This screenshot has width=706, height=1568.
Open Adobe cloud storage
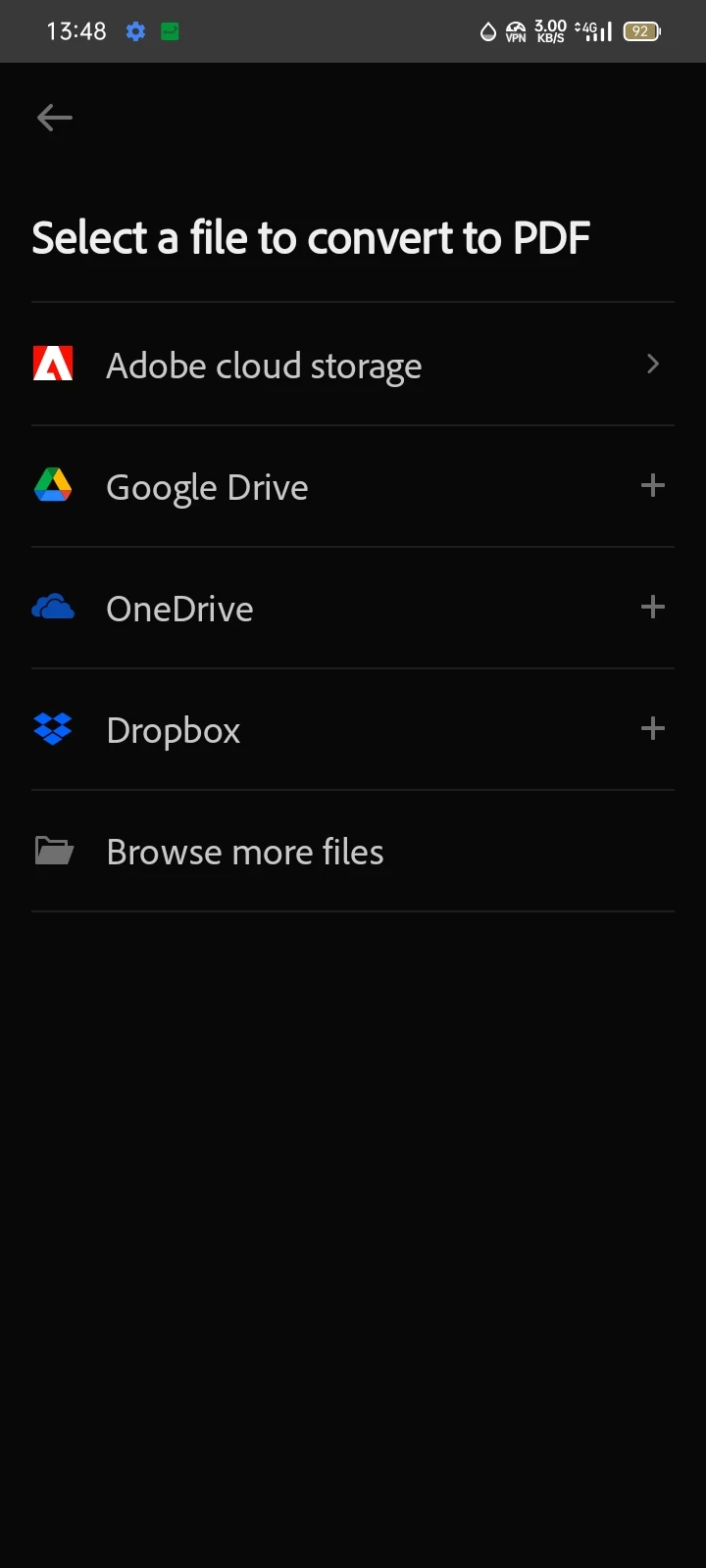(x=264, y=366)
